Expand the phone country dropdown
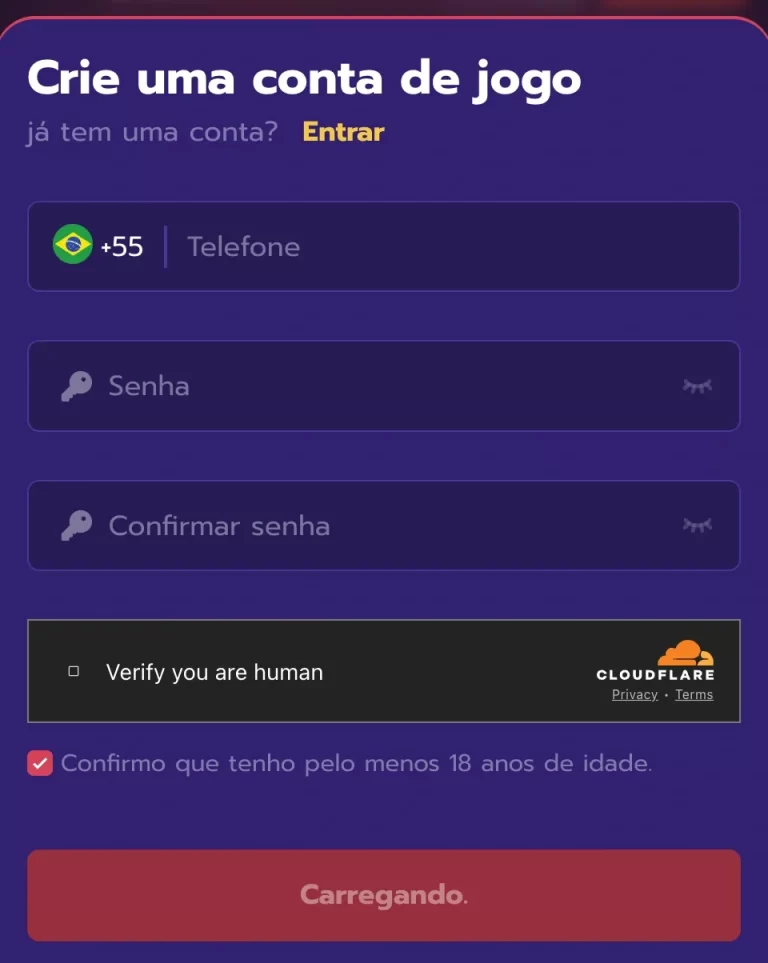768x963 pixels. pyautogui.click(x=95, y=246)
